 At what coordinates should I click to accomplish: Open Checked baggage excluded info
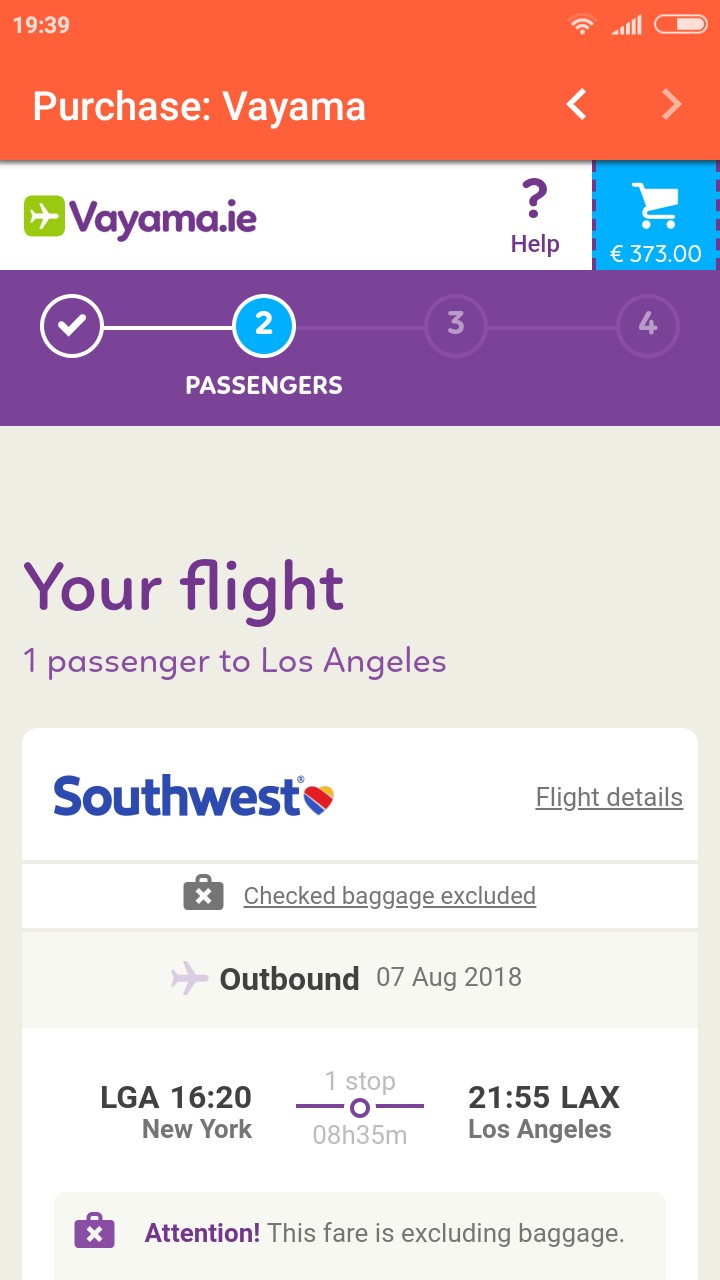[389, 895]
